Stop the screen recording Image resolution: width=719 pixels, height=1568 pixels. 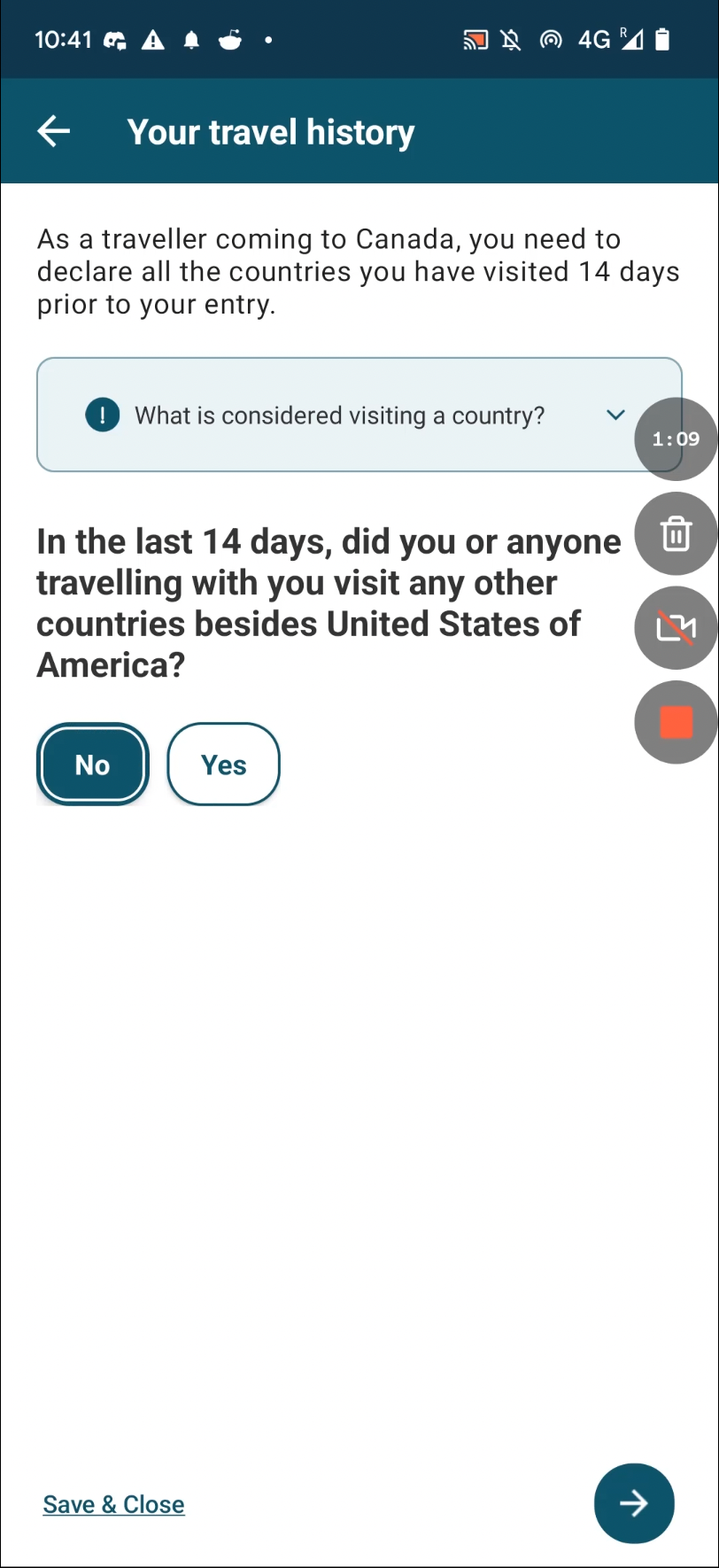[676, 722]
